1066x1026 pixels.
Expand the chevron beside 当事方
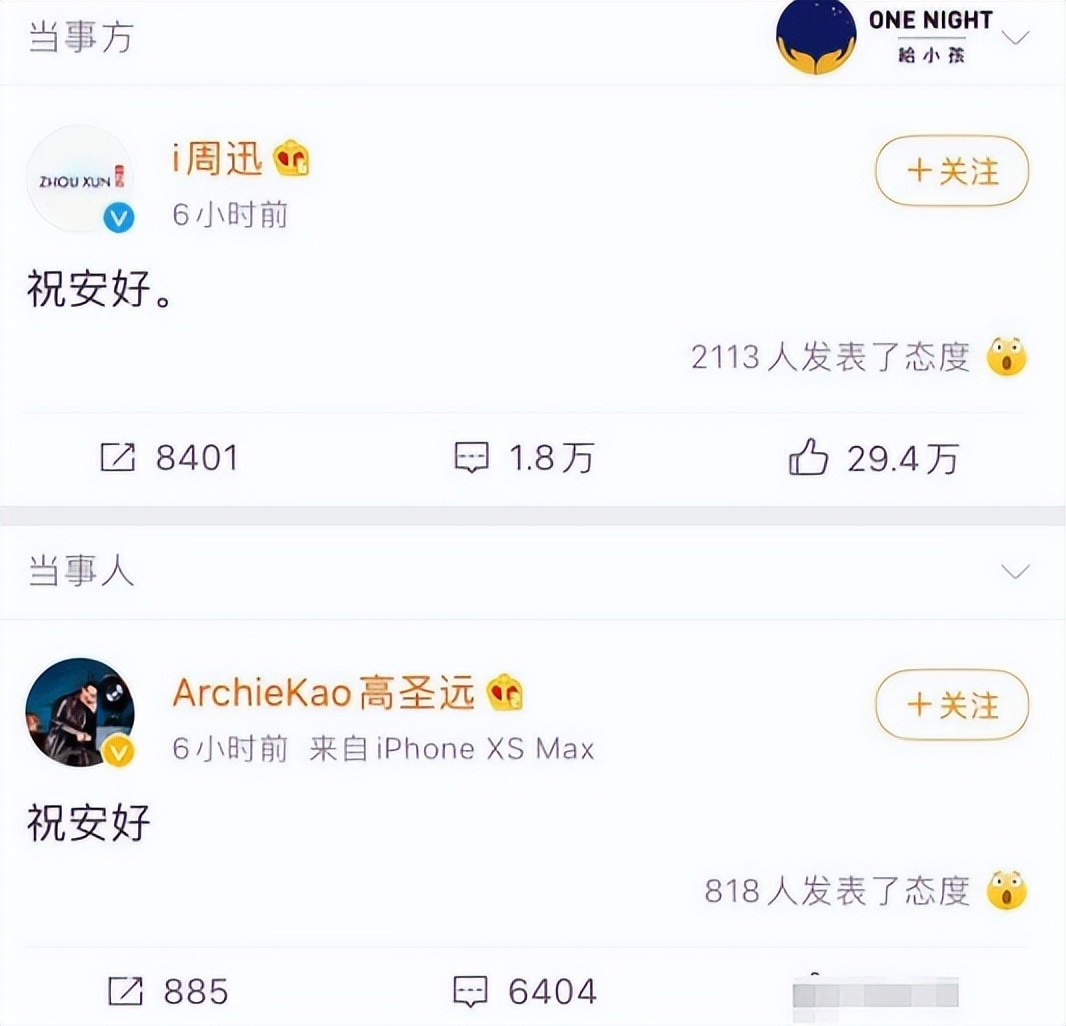(1015, 38)
